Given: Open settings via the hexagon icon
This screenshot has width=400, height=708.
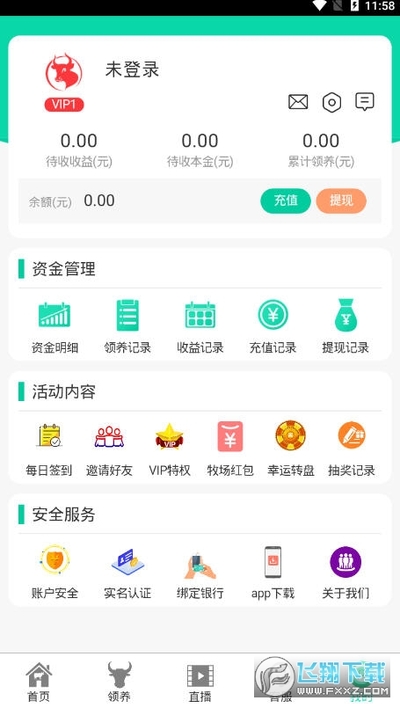Looking at the screenshot, I should [x=332, y=102].
